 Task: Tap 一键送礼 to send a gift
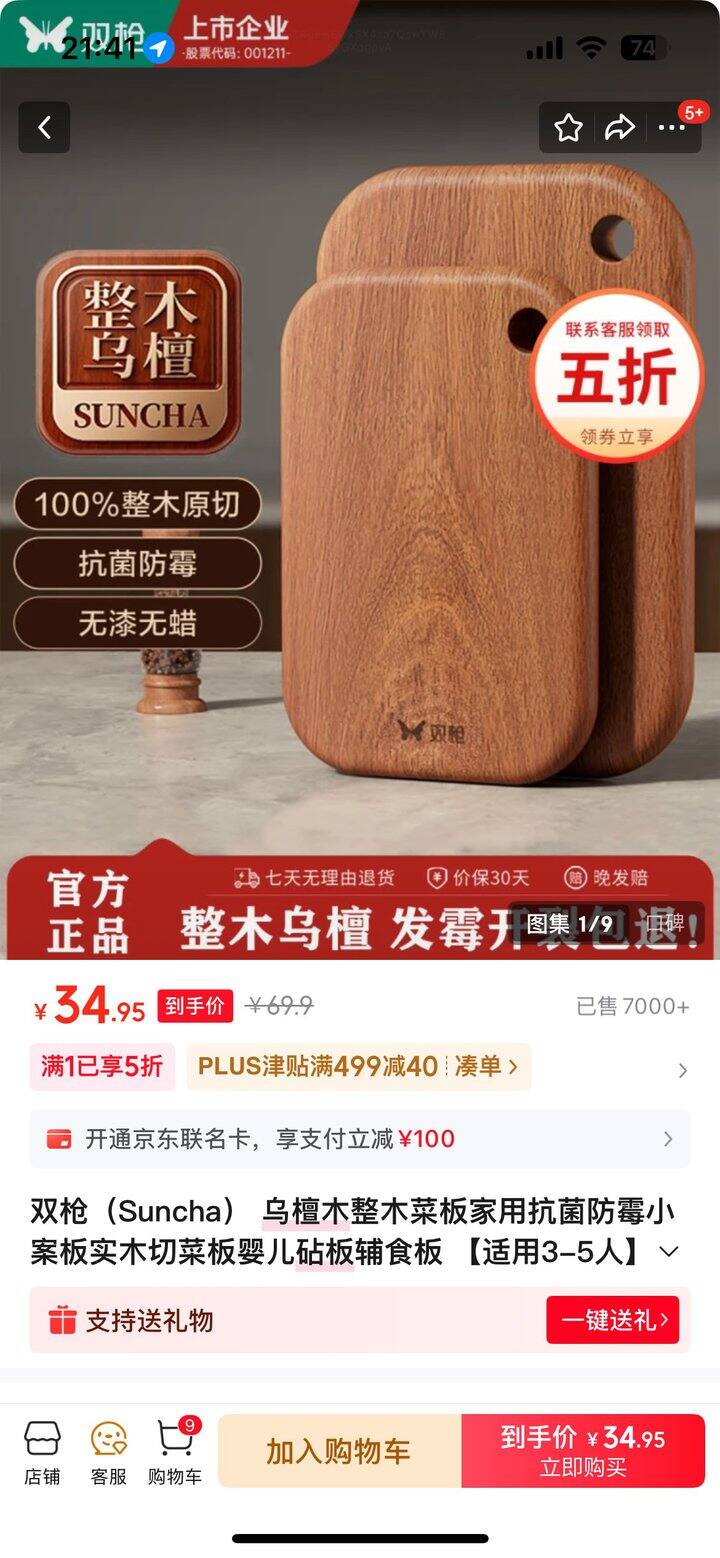pos(613,1320)
